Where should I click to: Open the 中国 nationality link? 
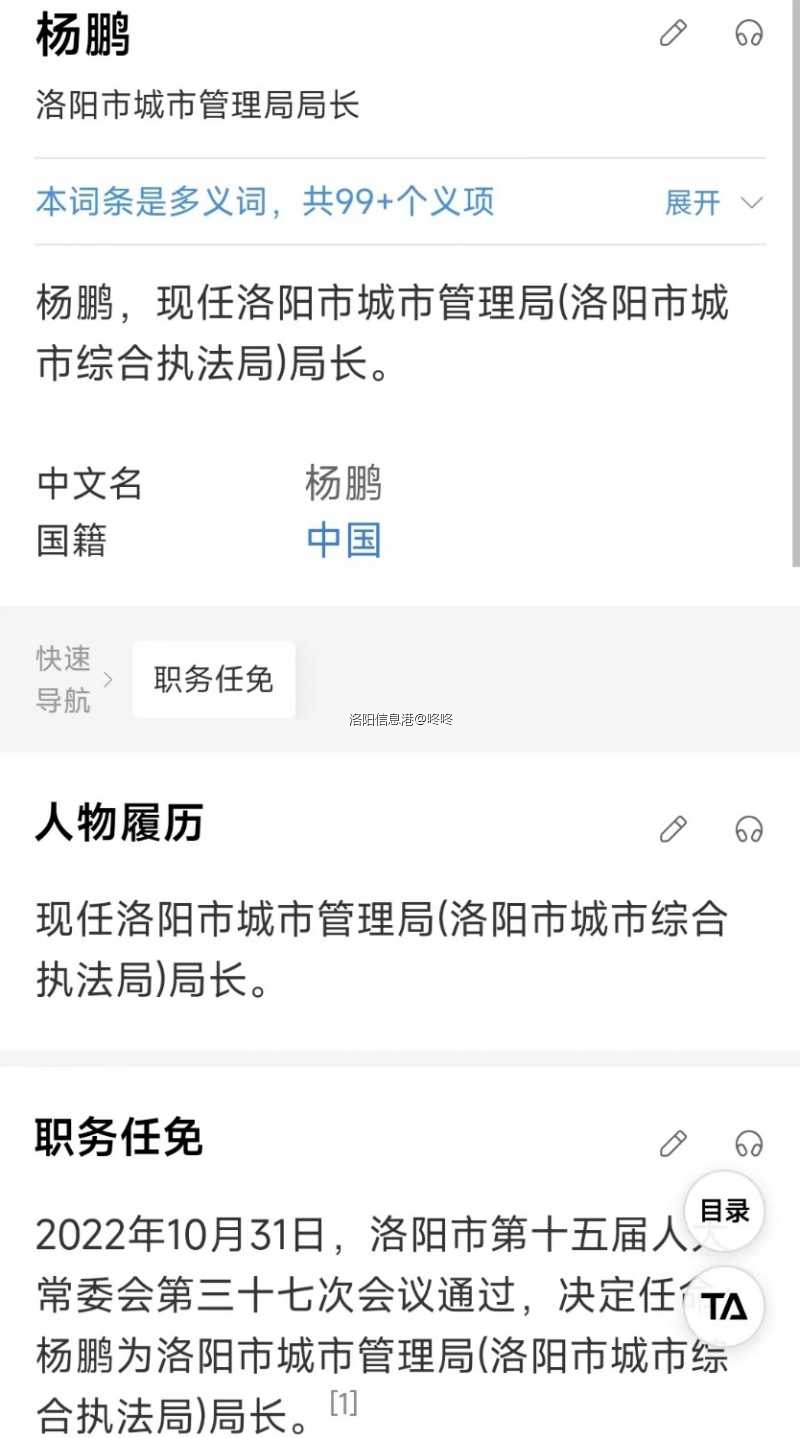coord(344,540)
